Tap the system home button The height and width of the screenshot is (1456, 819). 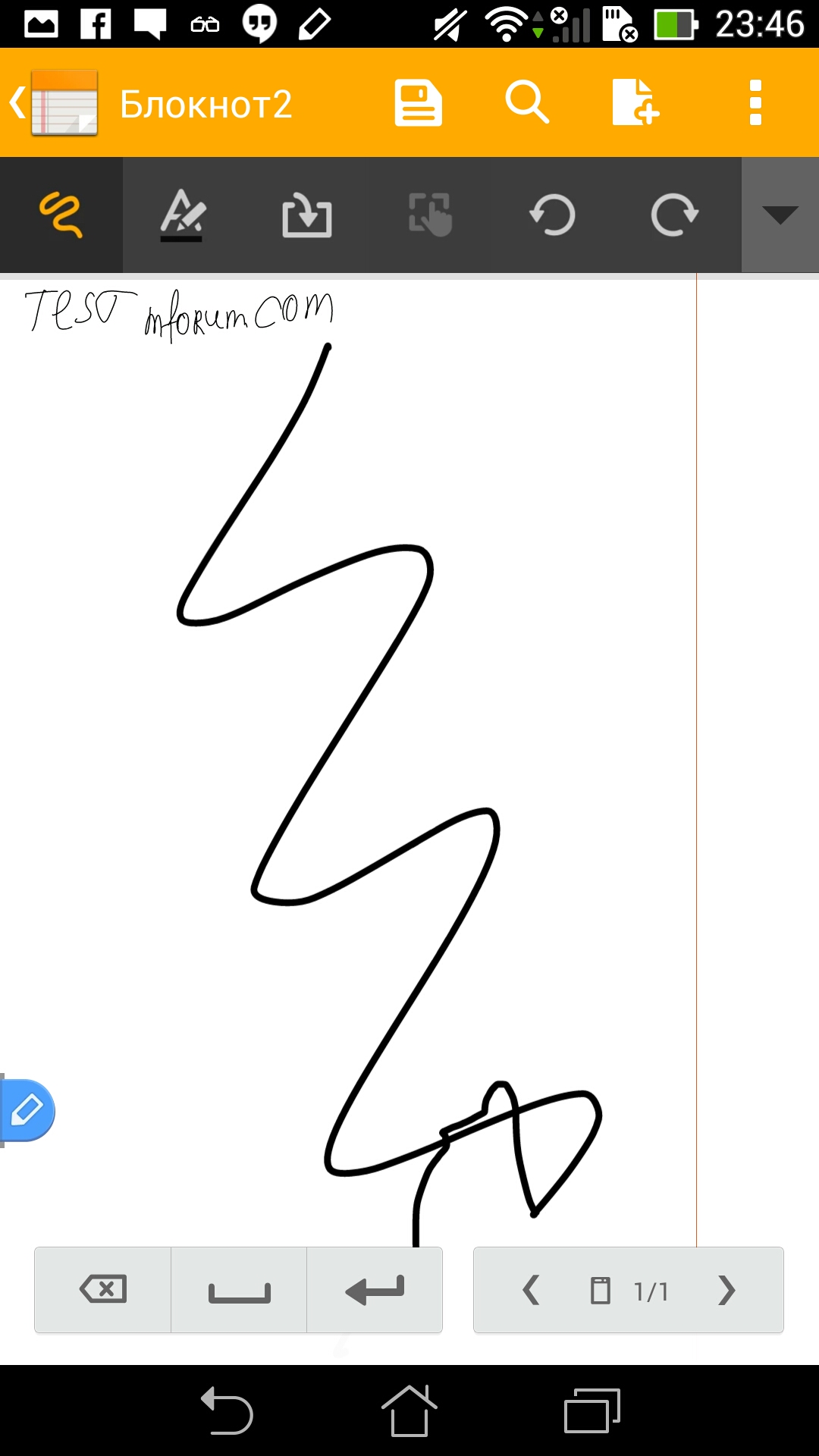[x=409, y=1410]
